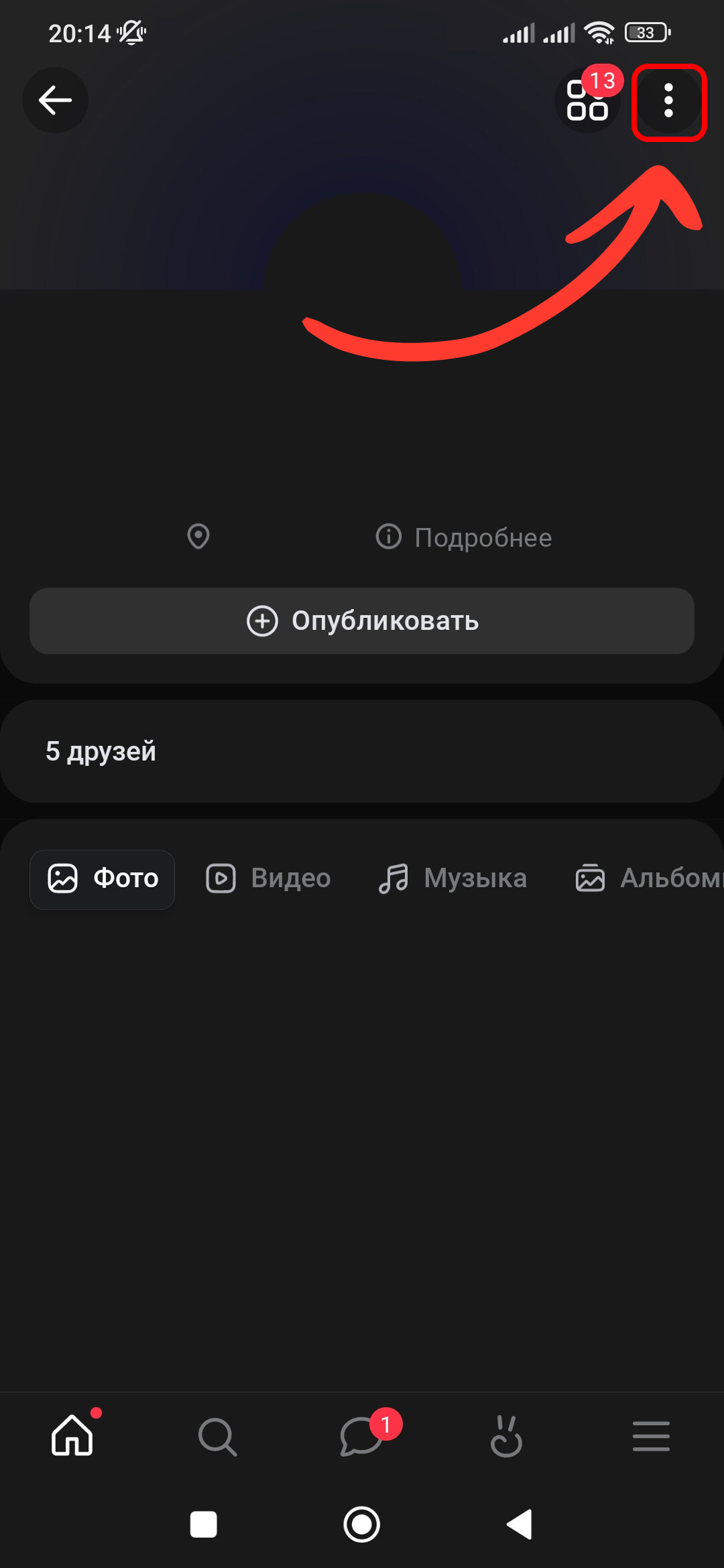Switch to the Музыка tab
The height and width of the screenshot is (1568, 724).
(x=453, y=878)
